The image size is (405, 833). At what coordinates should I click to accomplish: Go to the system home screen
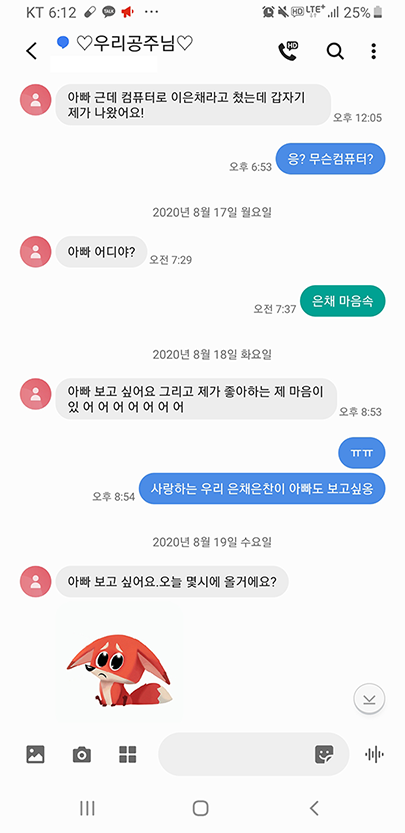tap(200, 809)
